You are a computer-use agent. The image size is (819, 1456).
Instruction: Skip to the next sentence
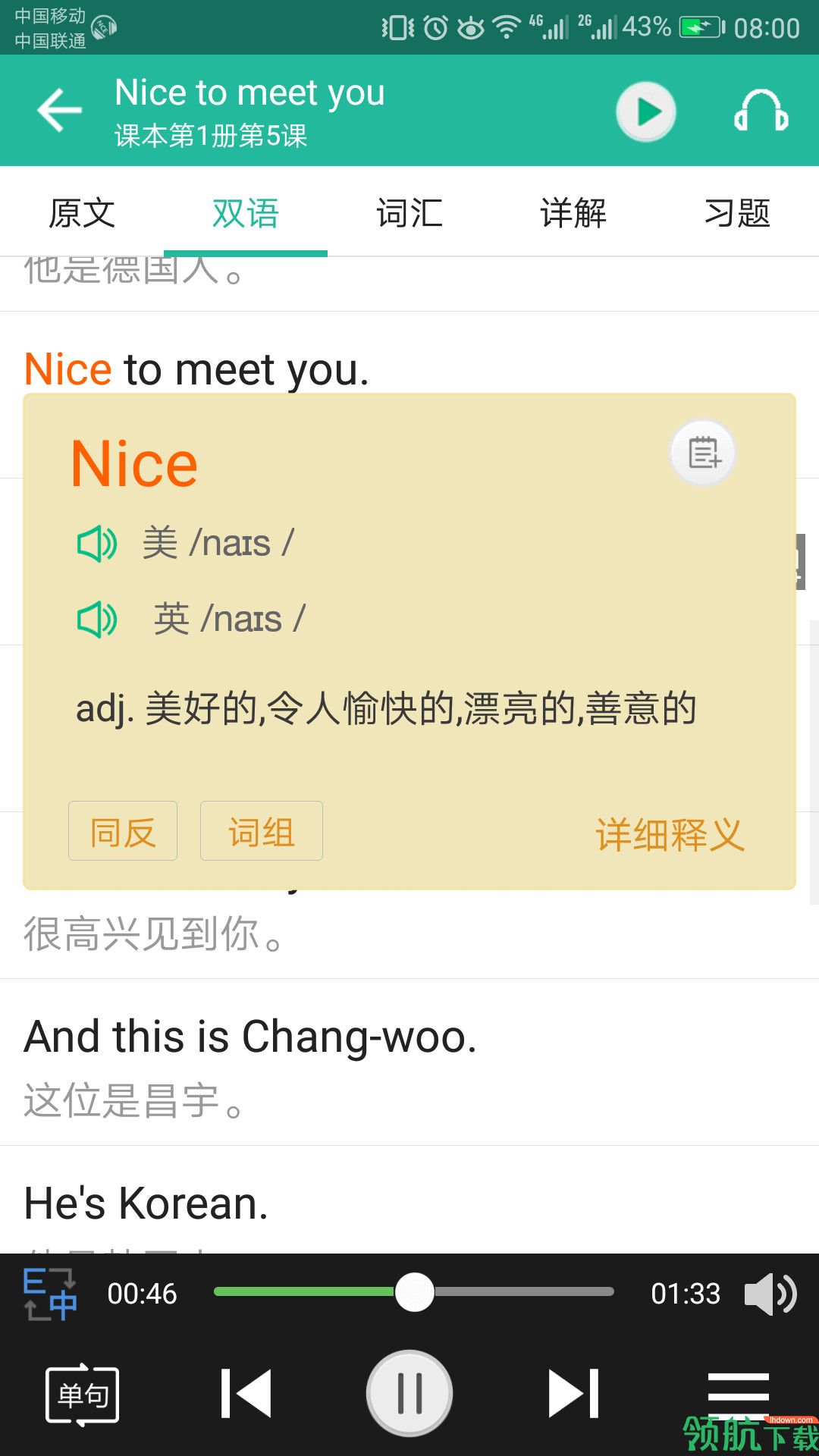tap(573, 1394)
